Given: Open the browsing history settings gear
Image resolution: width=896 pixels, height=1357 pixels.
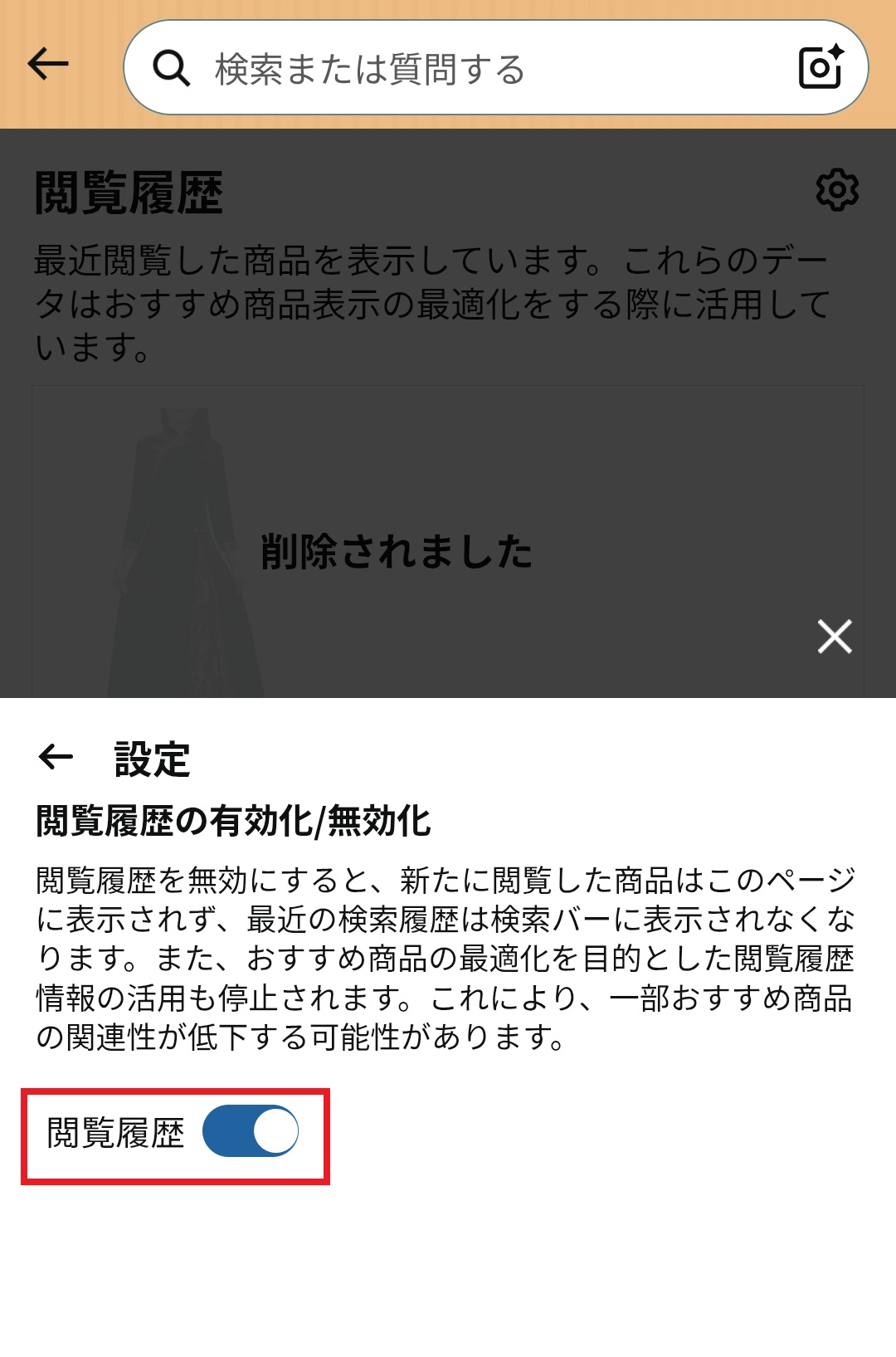Looking at the screenshot, I should [x=837, y=191].
